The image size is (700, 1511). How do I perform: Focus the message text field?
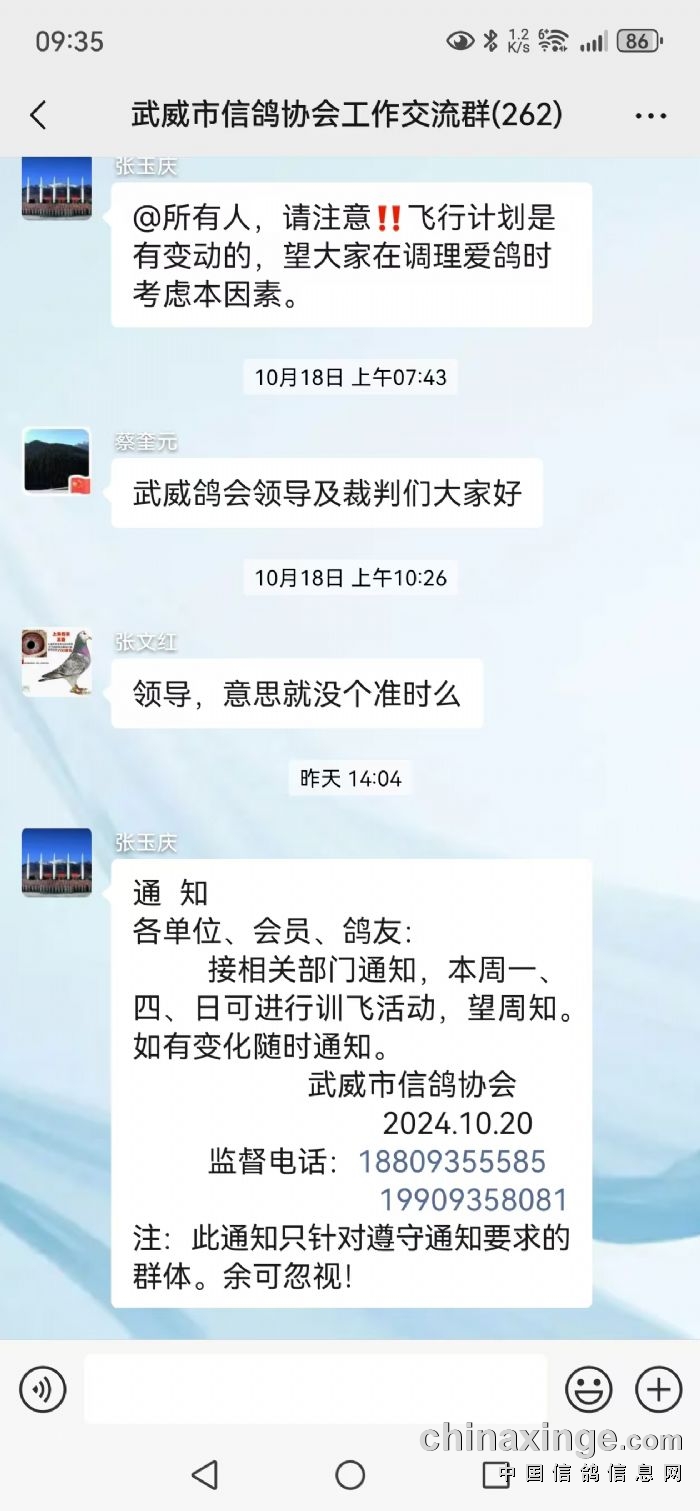click(x=315, y=1389)
